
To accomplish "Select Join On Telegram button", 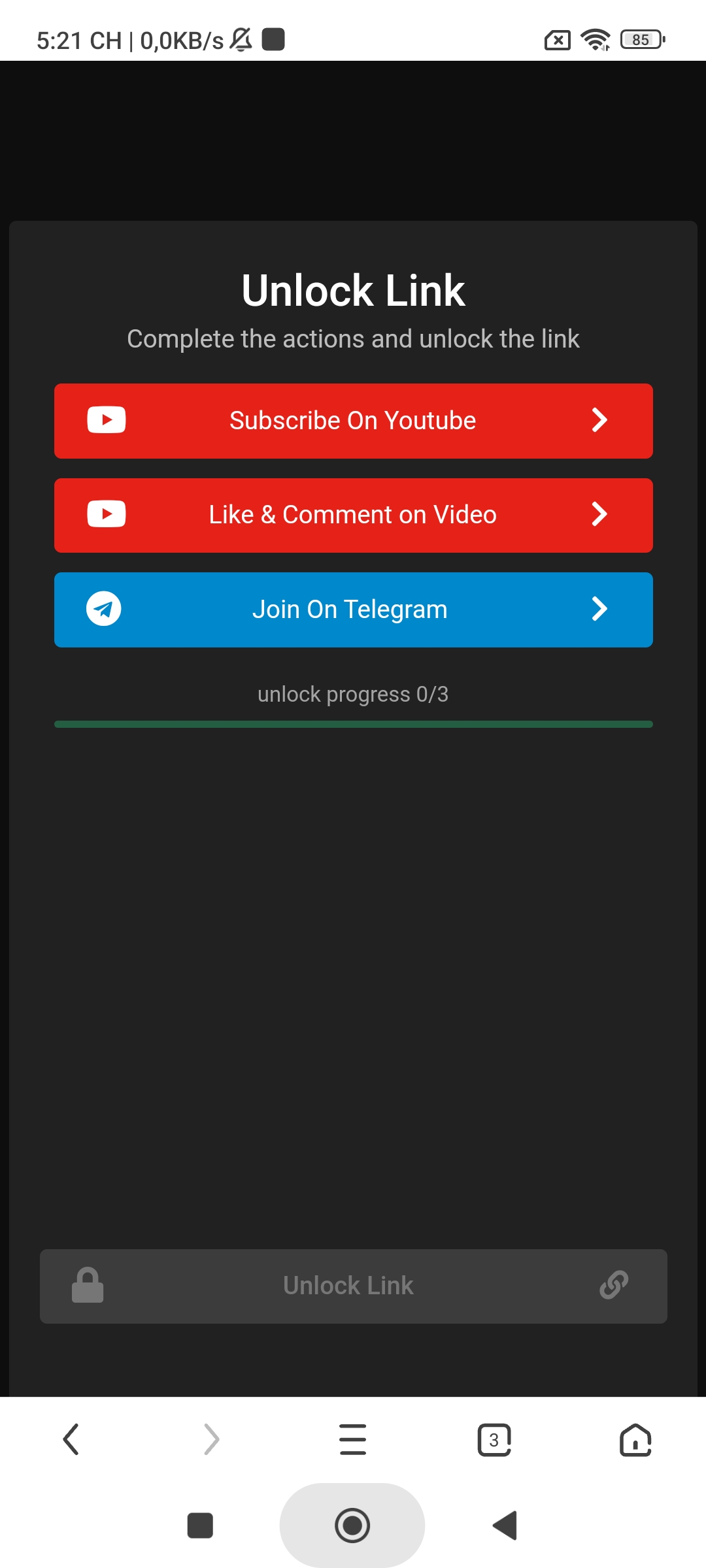I will point(353,610).
